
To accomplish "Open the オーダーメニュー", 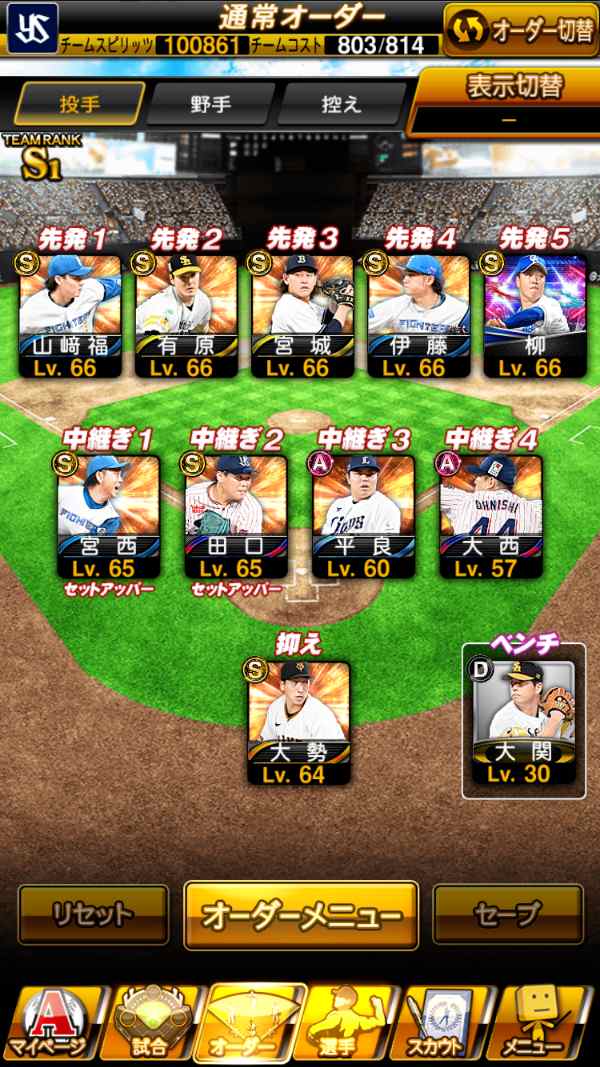I will [x=301, y=916].
